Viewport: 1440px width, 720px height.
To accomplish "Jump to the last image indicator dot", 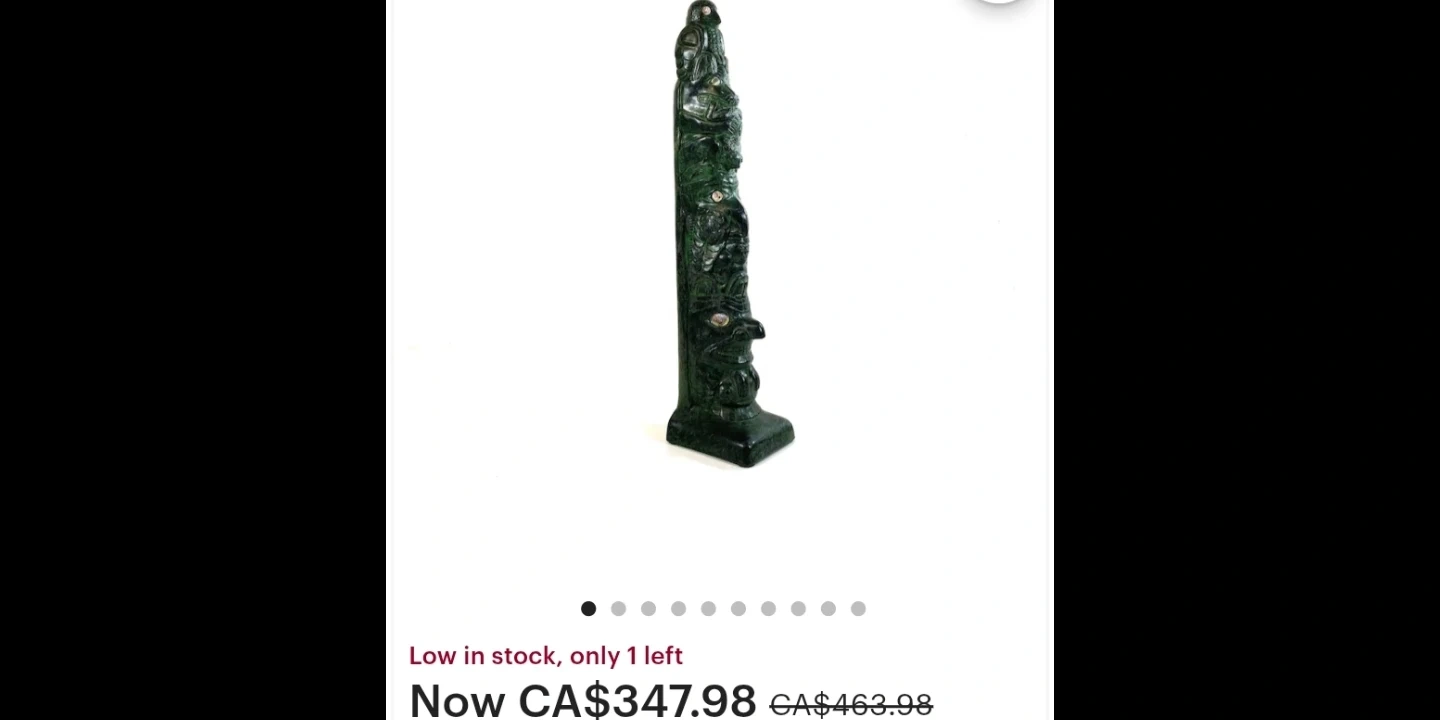I will click(858, 609).
